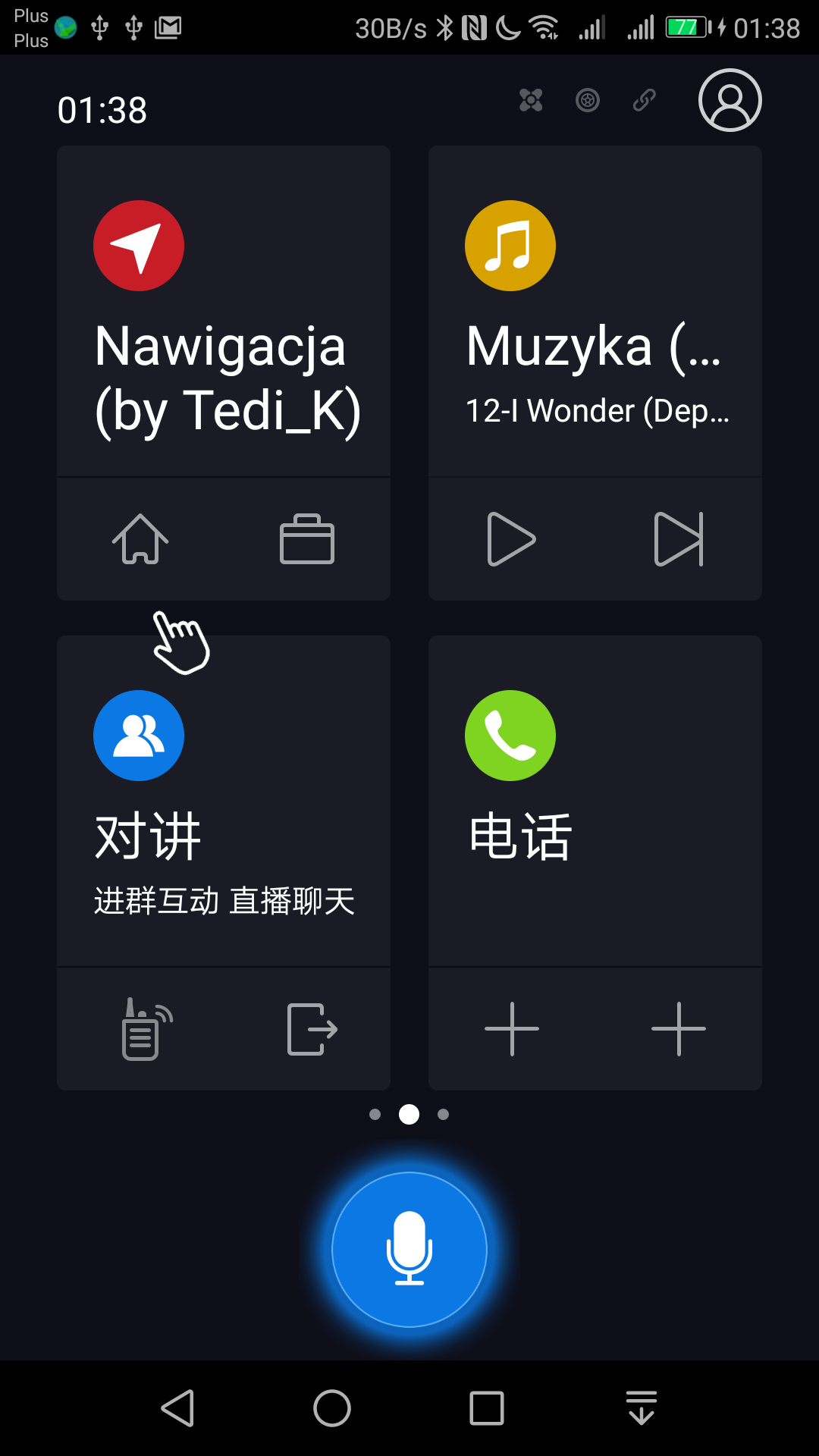Navigate to work via the briefcase icon
Viewport: 819px width, 1456px height.
point(307,539)
